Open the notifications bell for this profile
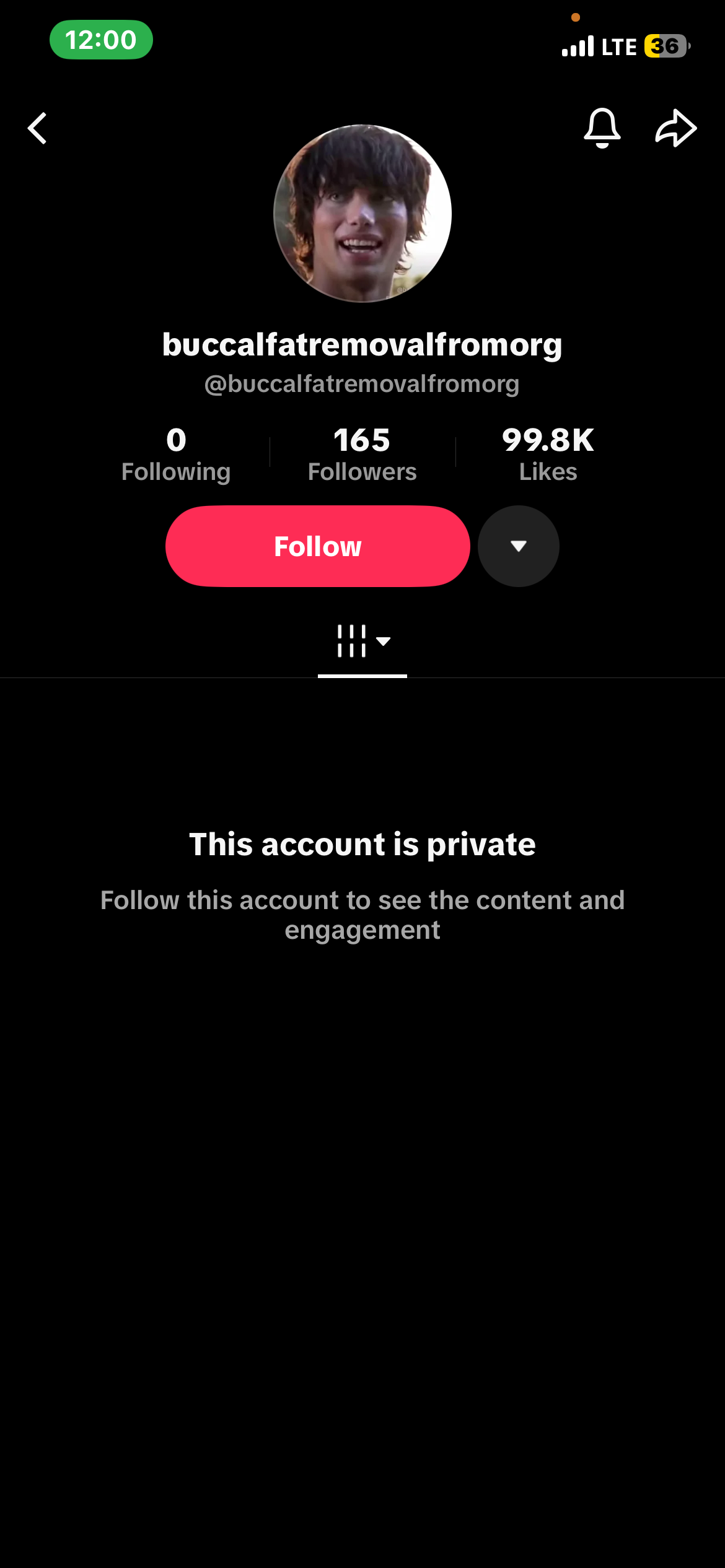Image resolution: width=725 pixels, height=1568 pixels. click(x=602, y=128)
